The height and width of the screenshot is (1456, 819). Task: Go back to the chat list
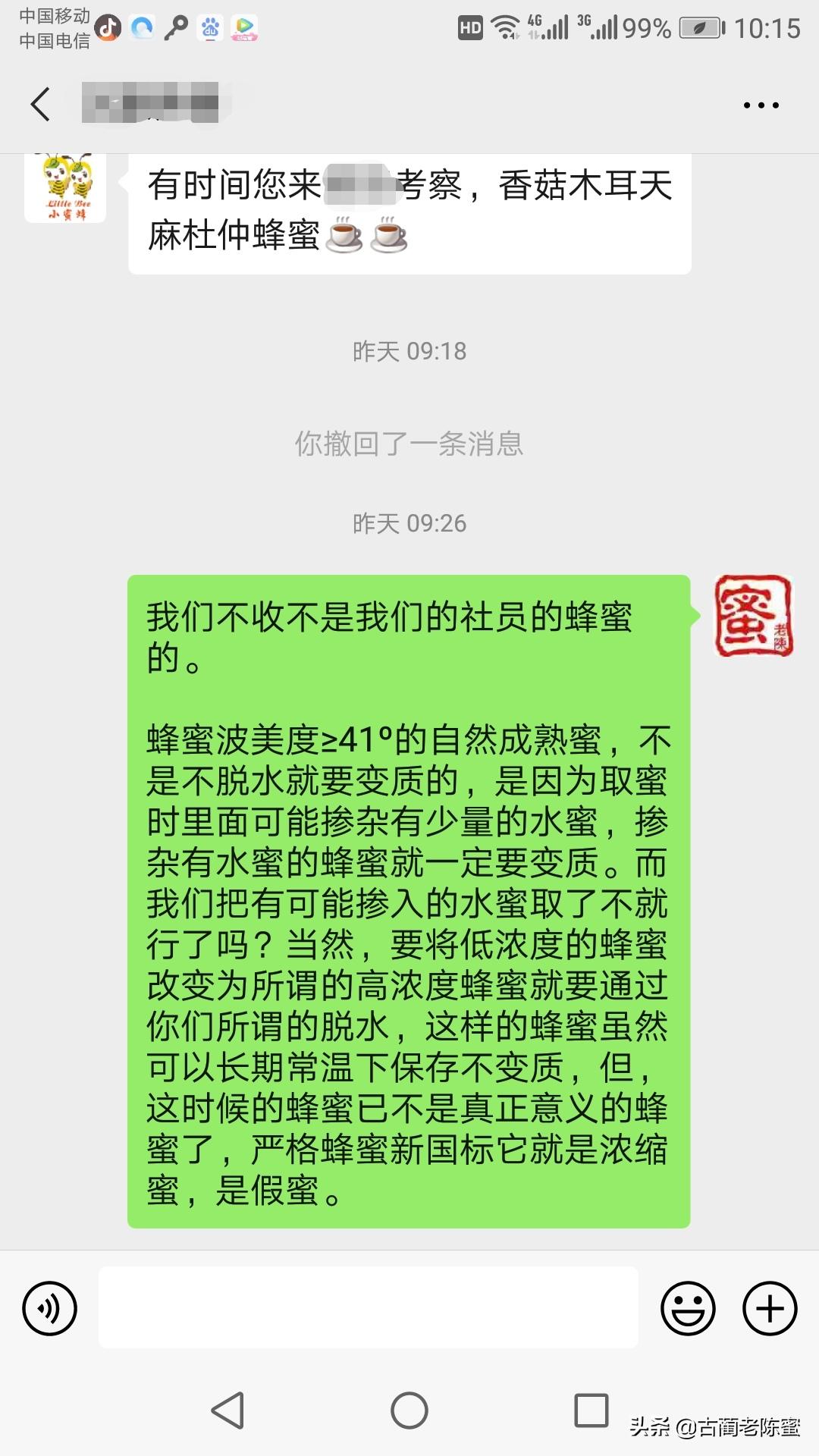tap(41, 105)
